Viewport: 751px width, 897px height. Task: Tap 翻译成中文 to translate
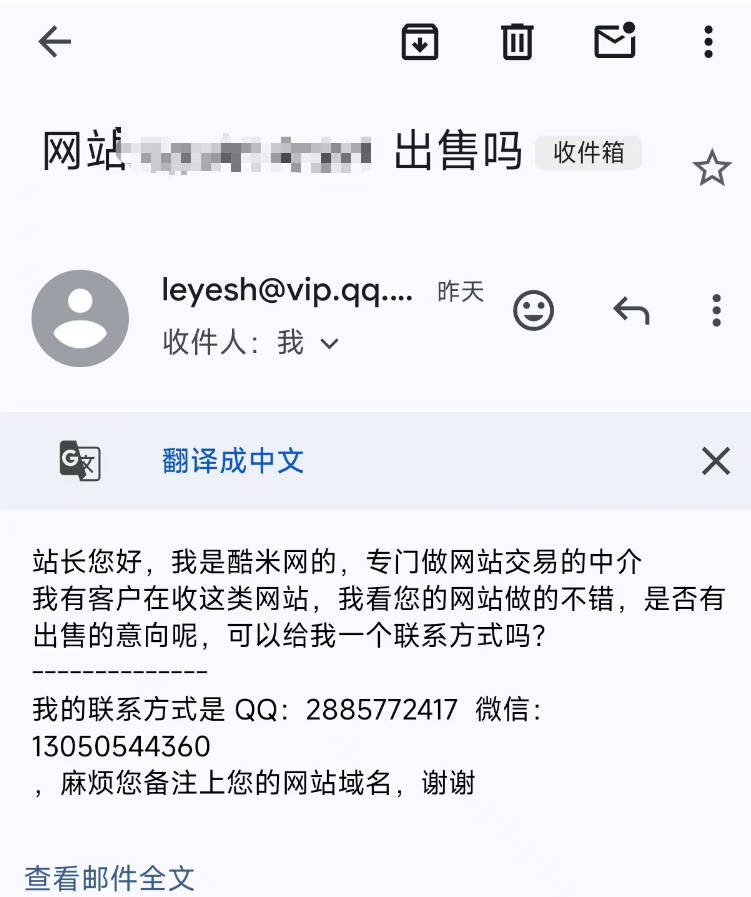(x=233, y=461)
